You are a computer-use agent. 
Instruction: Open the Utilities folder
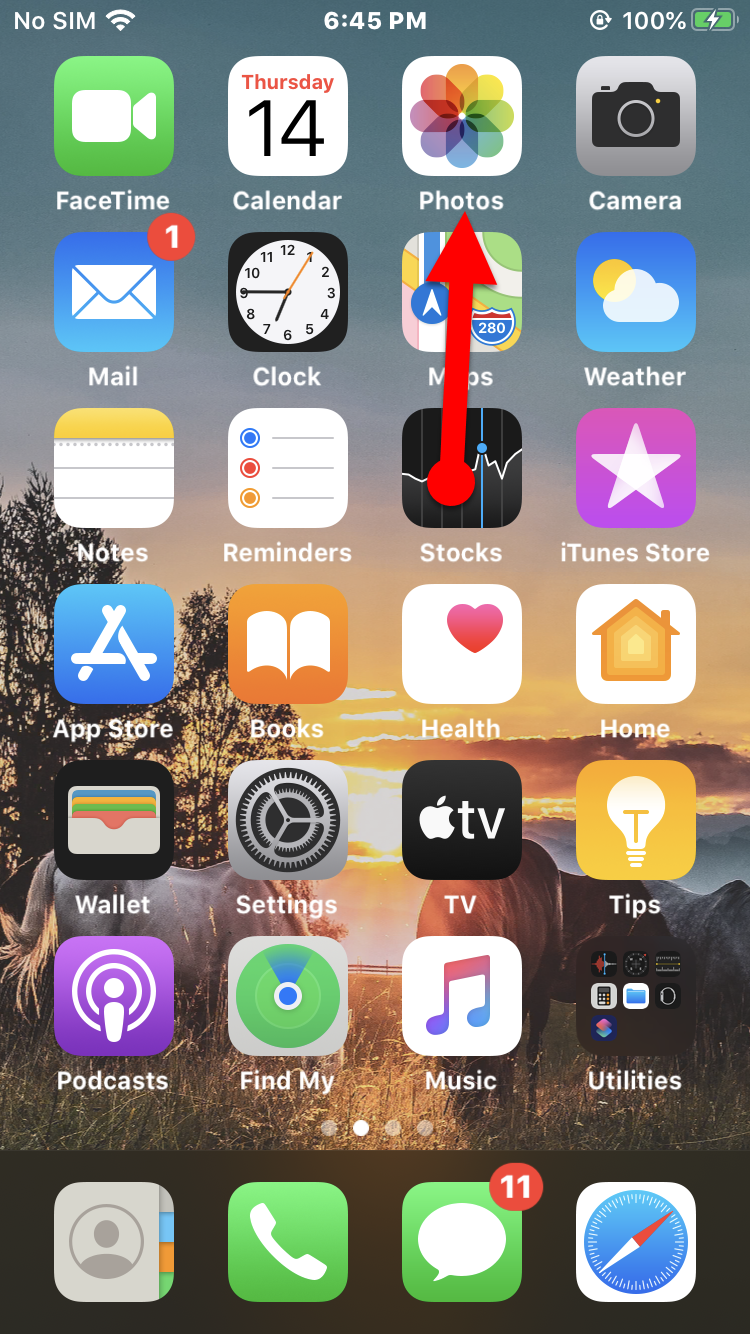tap(635, 996)
